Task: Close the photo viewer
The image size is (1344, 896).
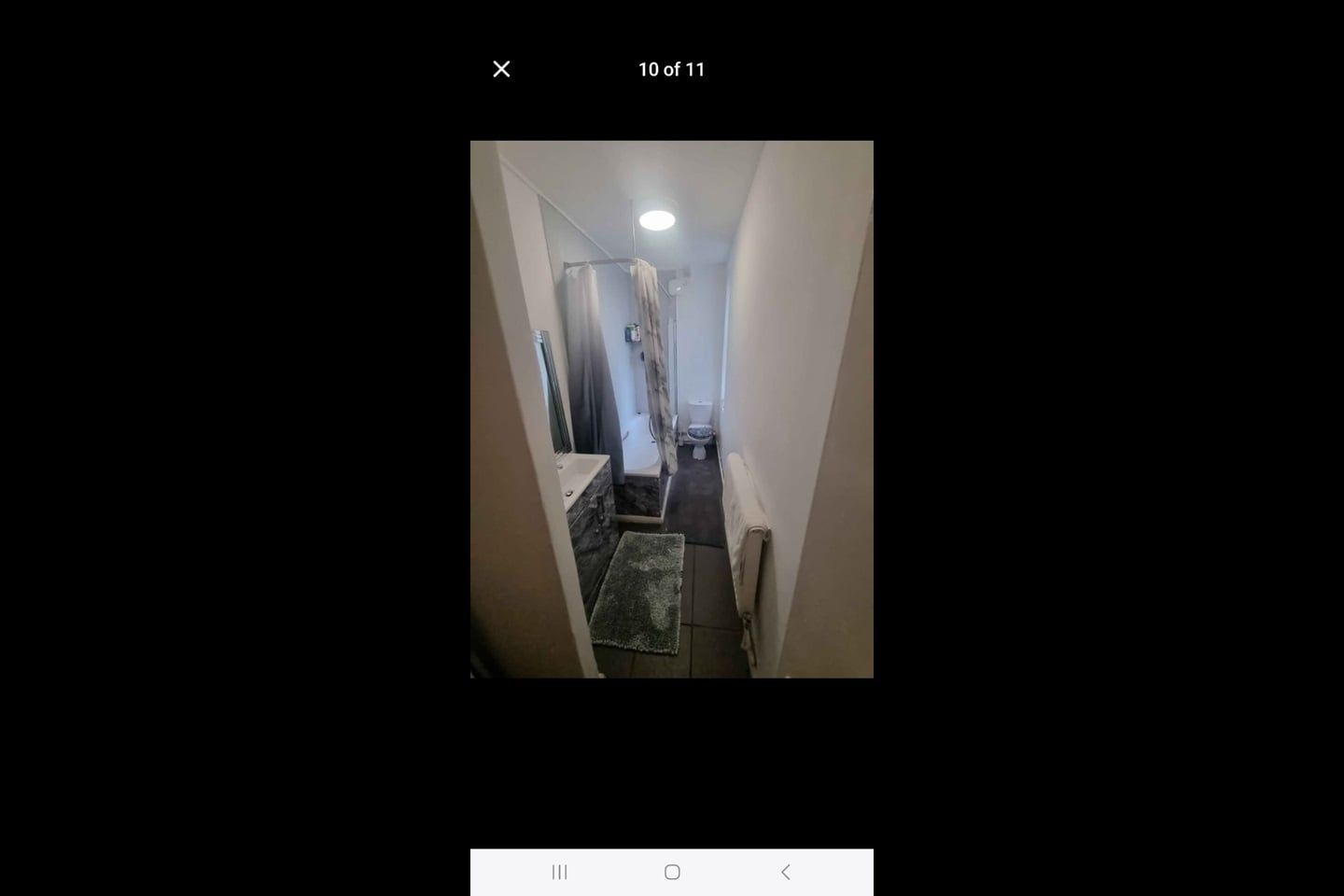Action: 501,69
